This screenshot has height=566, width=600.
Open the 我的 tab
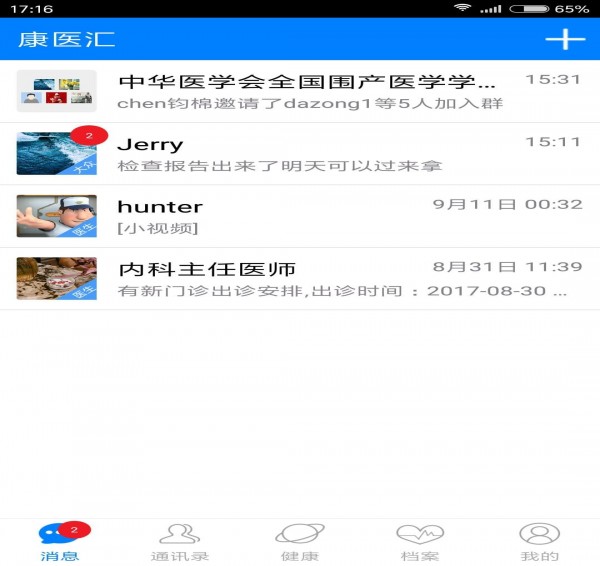point(540,543)
